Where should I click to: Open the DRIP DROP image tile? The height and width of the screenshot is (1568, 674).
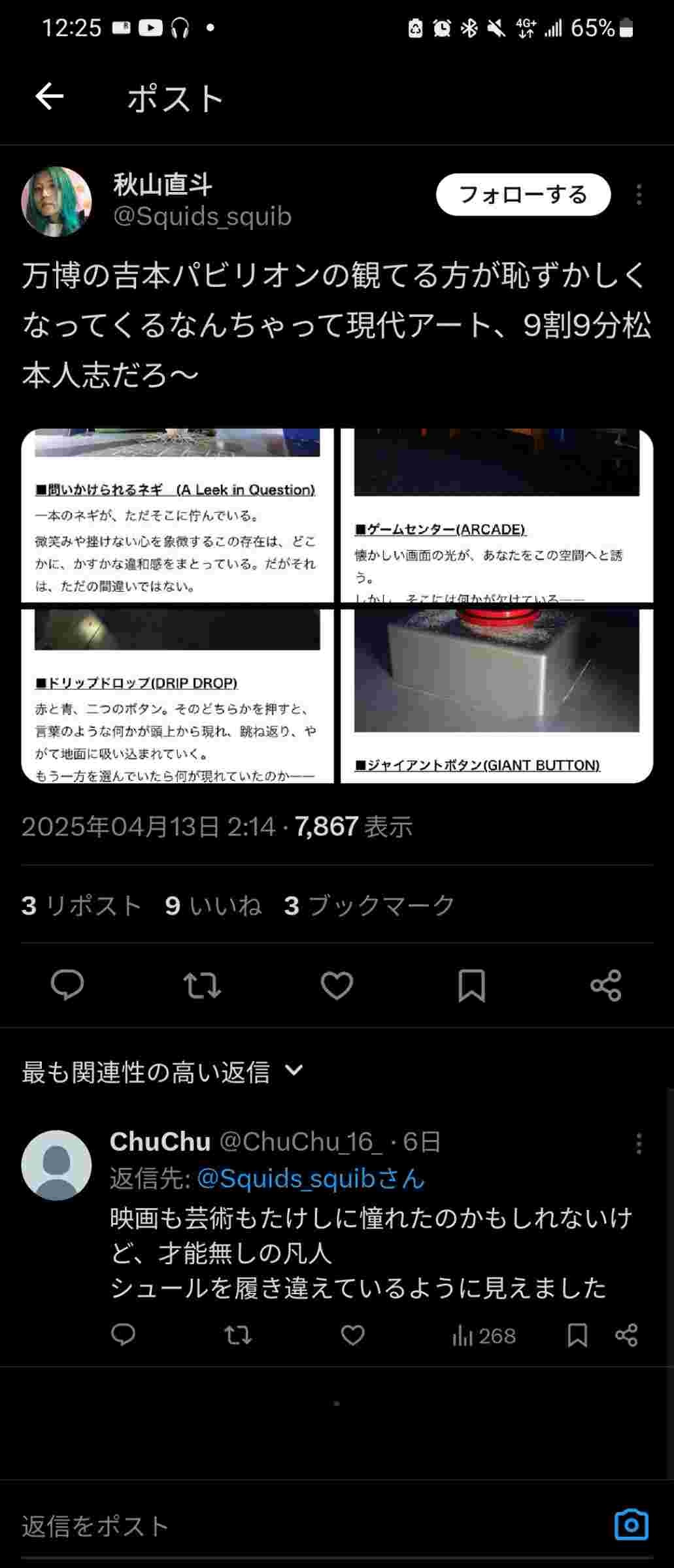click(177, 696)
